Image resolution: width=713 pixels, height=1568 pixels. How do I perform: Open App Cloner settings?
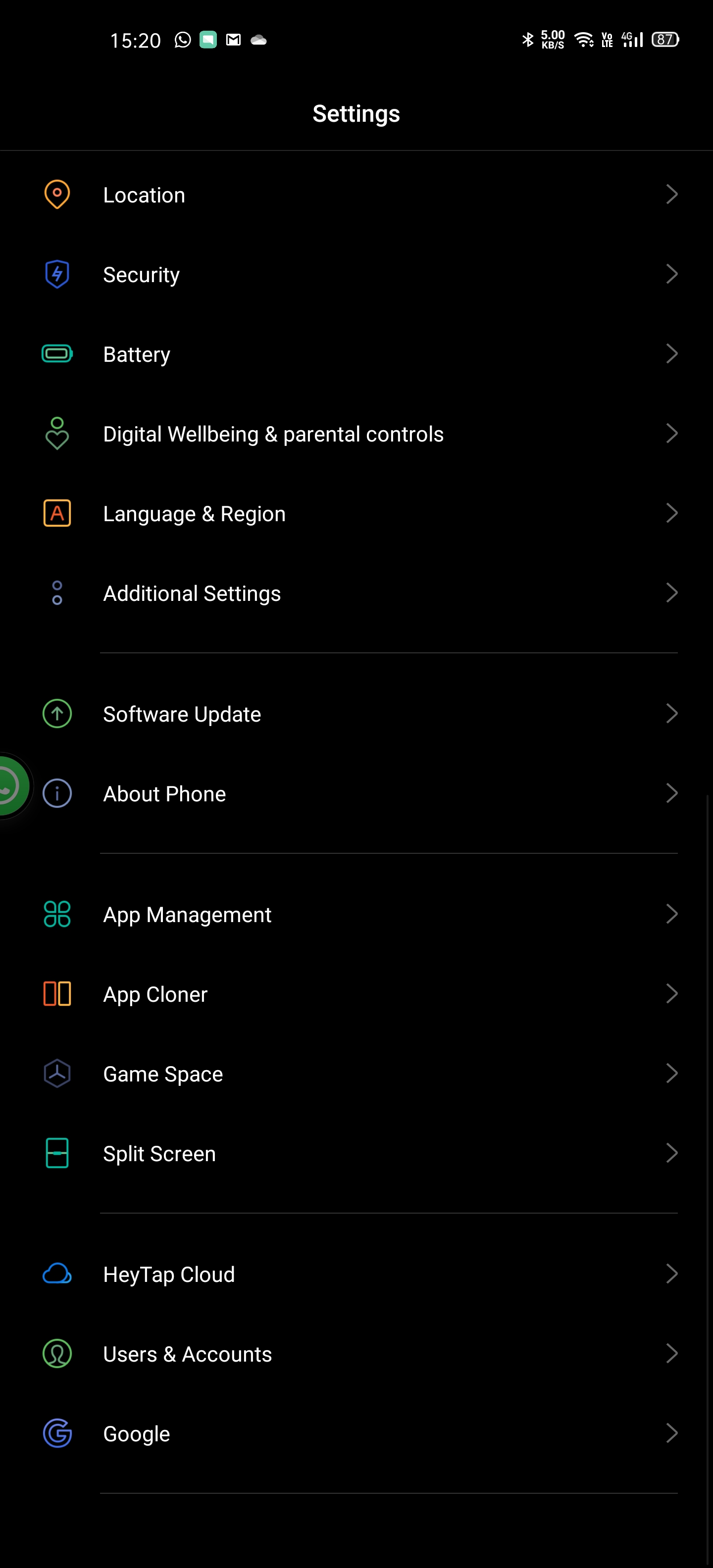[356, 994]
